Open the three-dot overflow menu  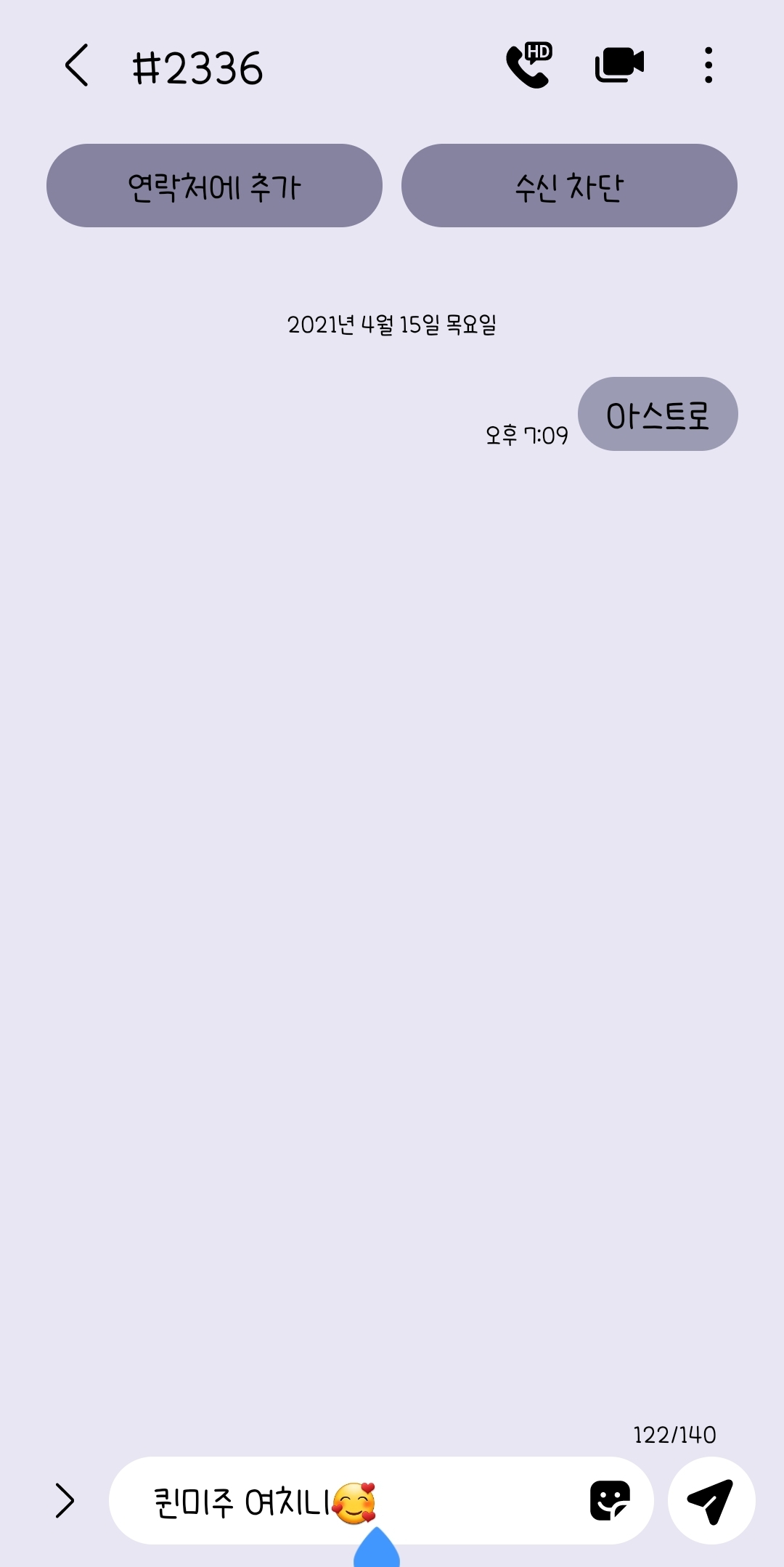(709, 65)
